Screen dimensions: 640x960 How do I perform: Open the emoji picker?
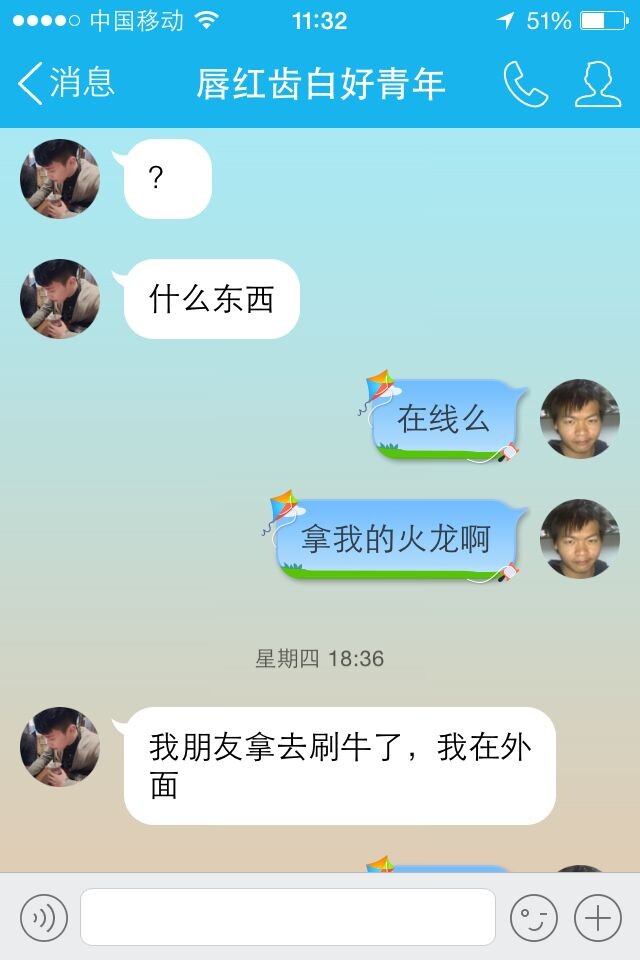click(x=534, y=917)
